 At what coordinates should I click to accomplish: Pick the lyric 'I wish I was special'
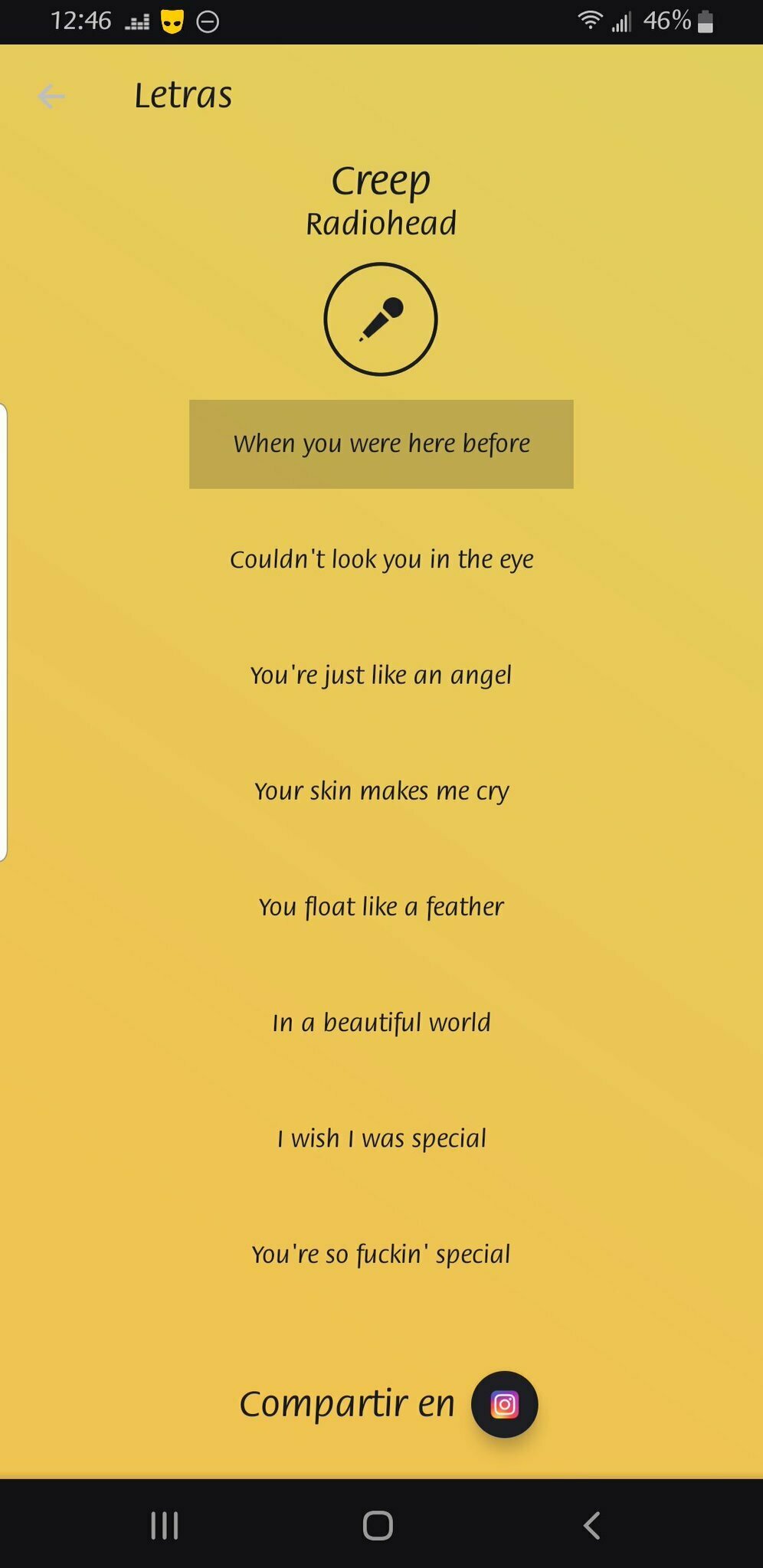[x=381, y=1138]
